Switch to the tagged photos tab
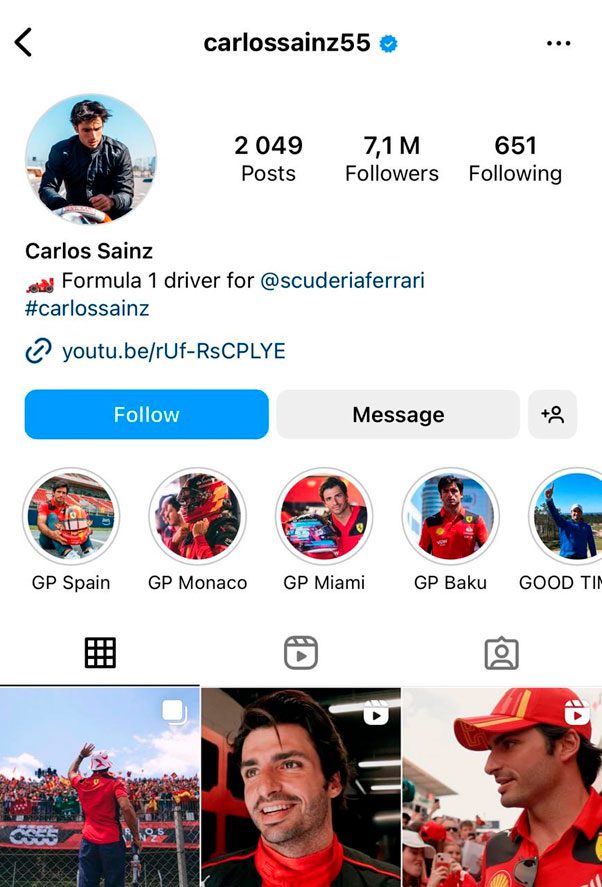602x887 pixels. (501, 653)
